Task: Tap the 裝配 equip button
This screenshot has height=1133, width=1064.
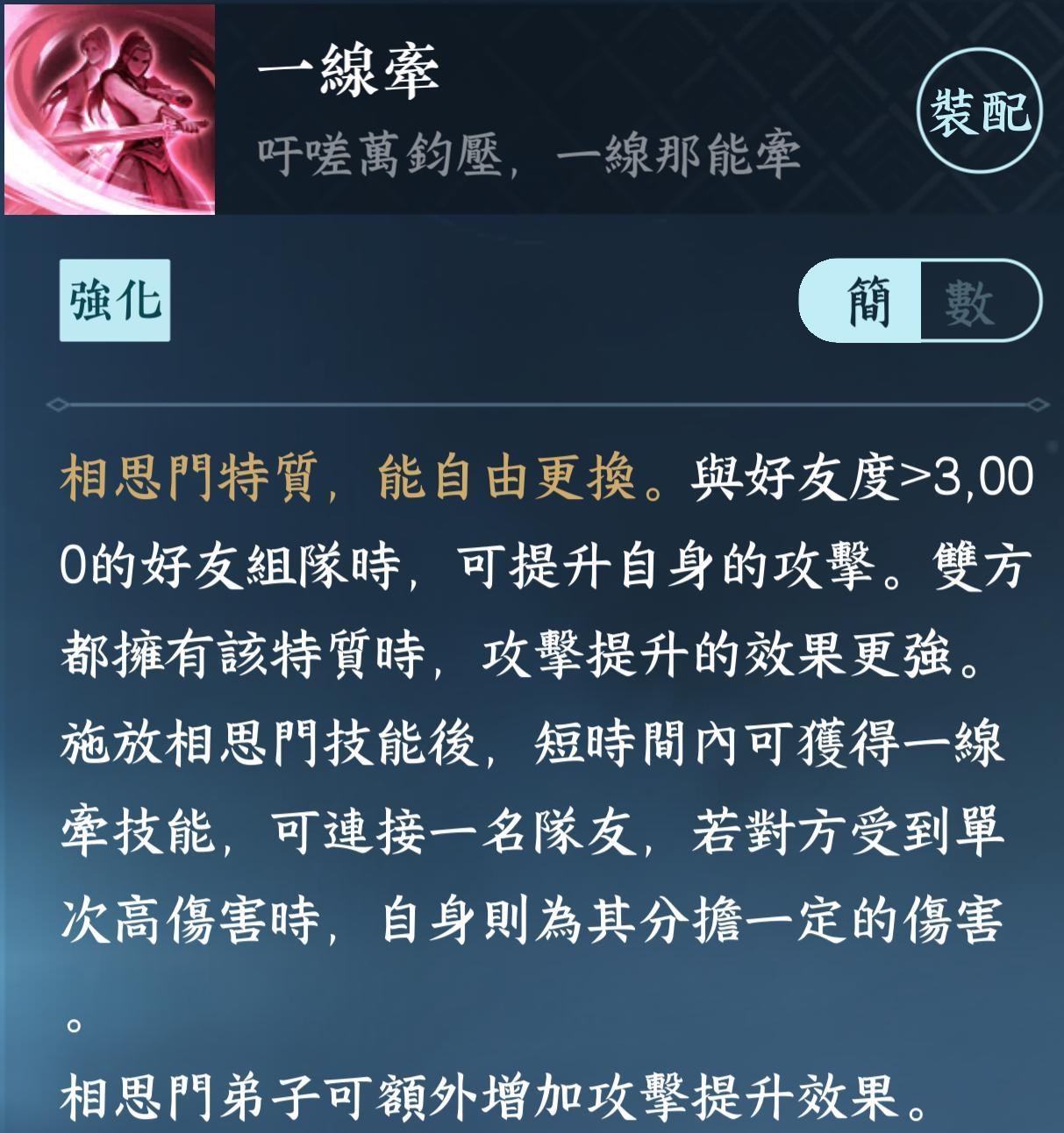Action: click(x=979, y=112)
